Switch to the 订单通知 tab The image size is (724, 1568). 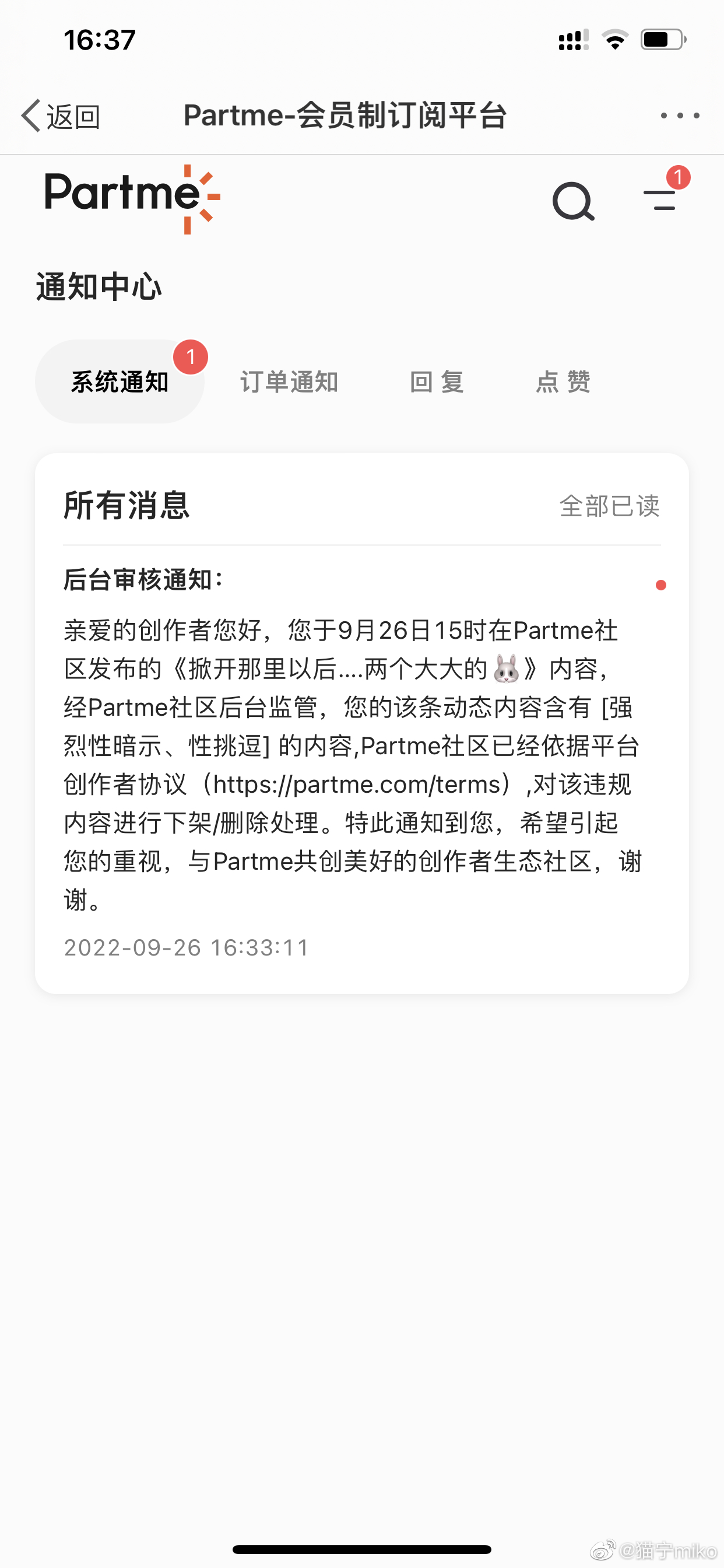coord(289,381)
